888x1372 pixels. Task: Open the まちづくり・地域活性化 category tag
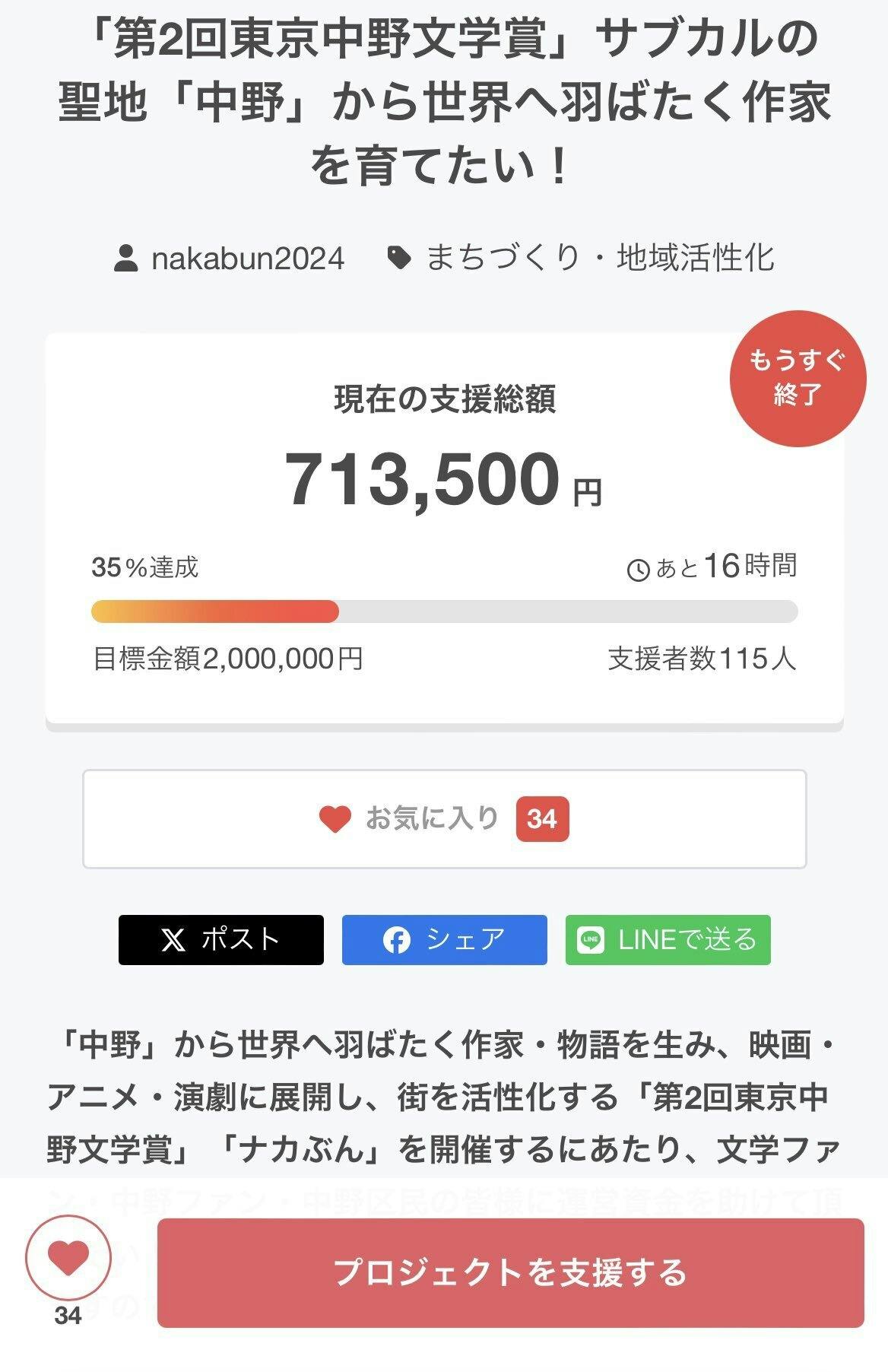[x=599, y=259]
